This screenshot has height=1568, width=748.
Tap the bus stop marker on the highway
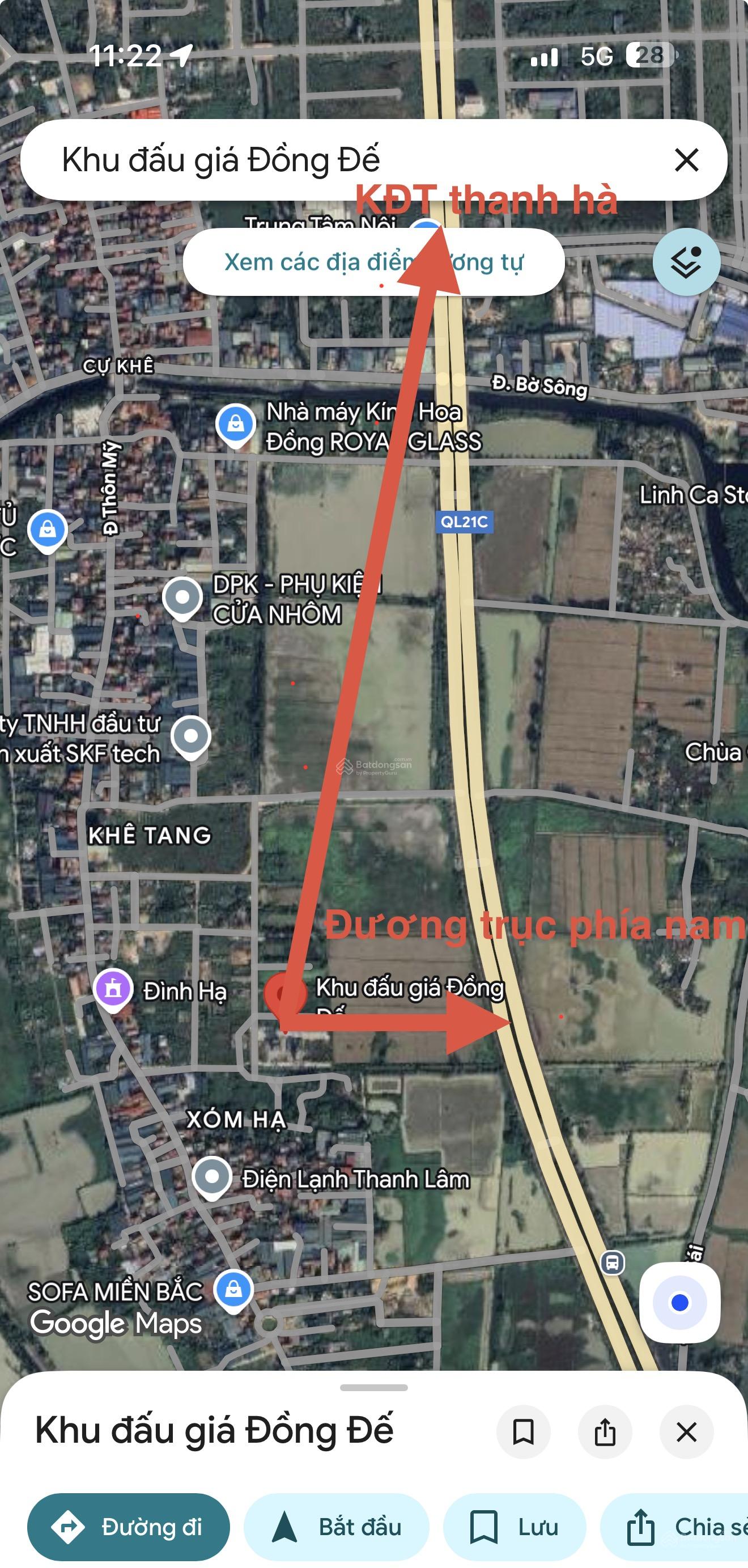coord(612,1263)
